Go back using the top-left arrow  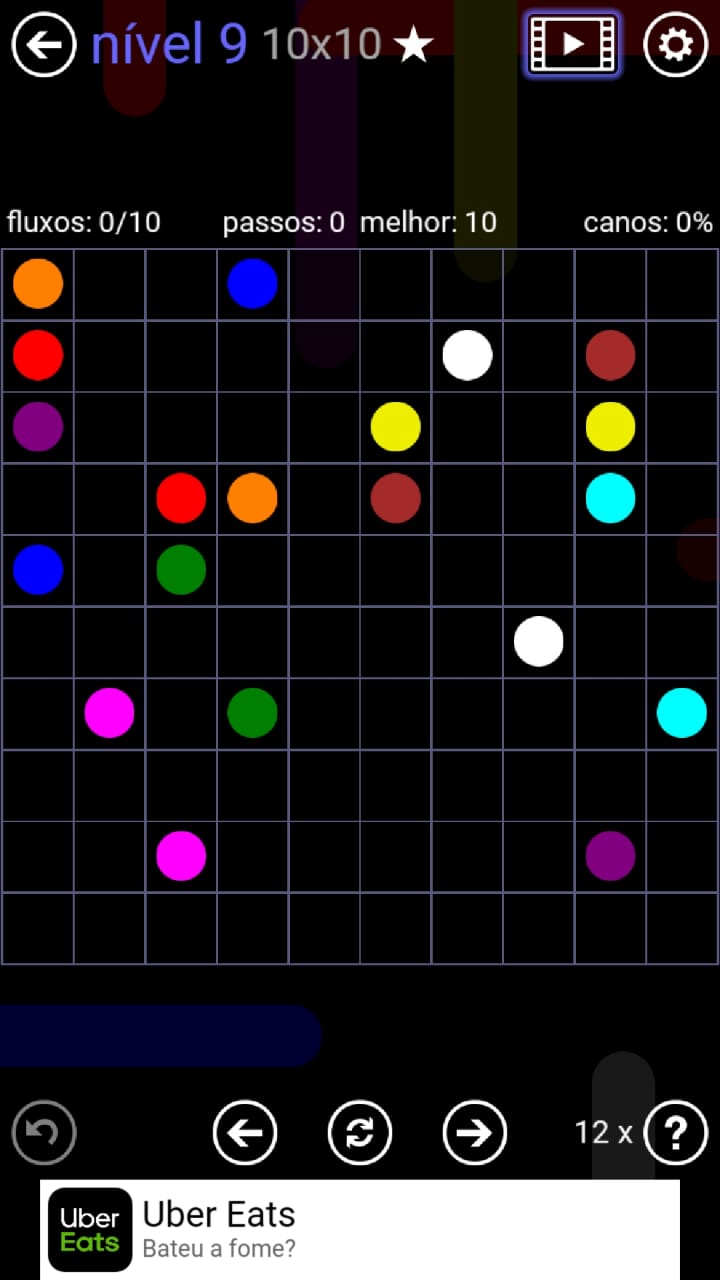tap(44, 45)
